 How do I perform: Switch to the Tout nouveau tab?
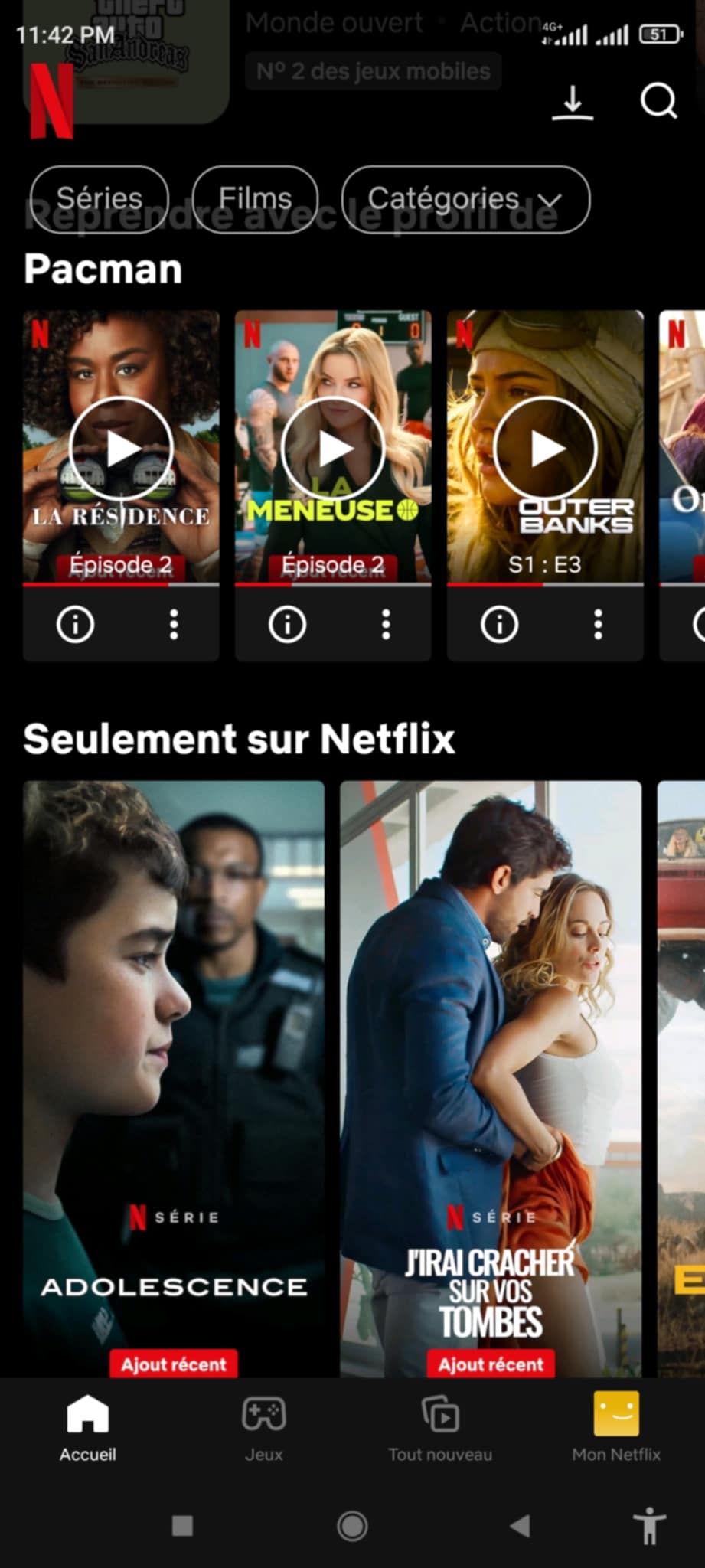(x=440, y=1428)
